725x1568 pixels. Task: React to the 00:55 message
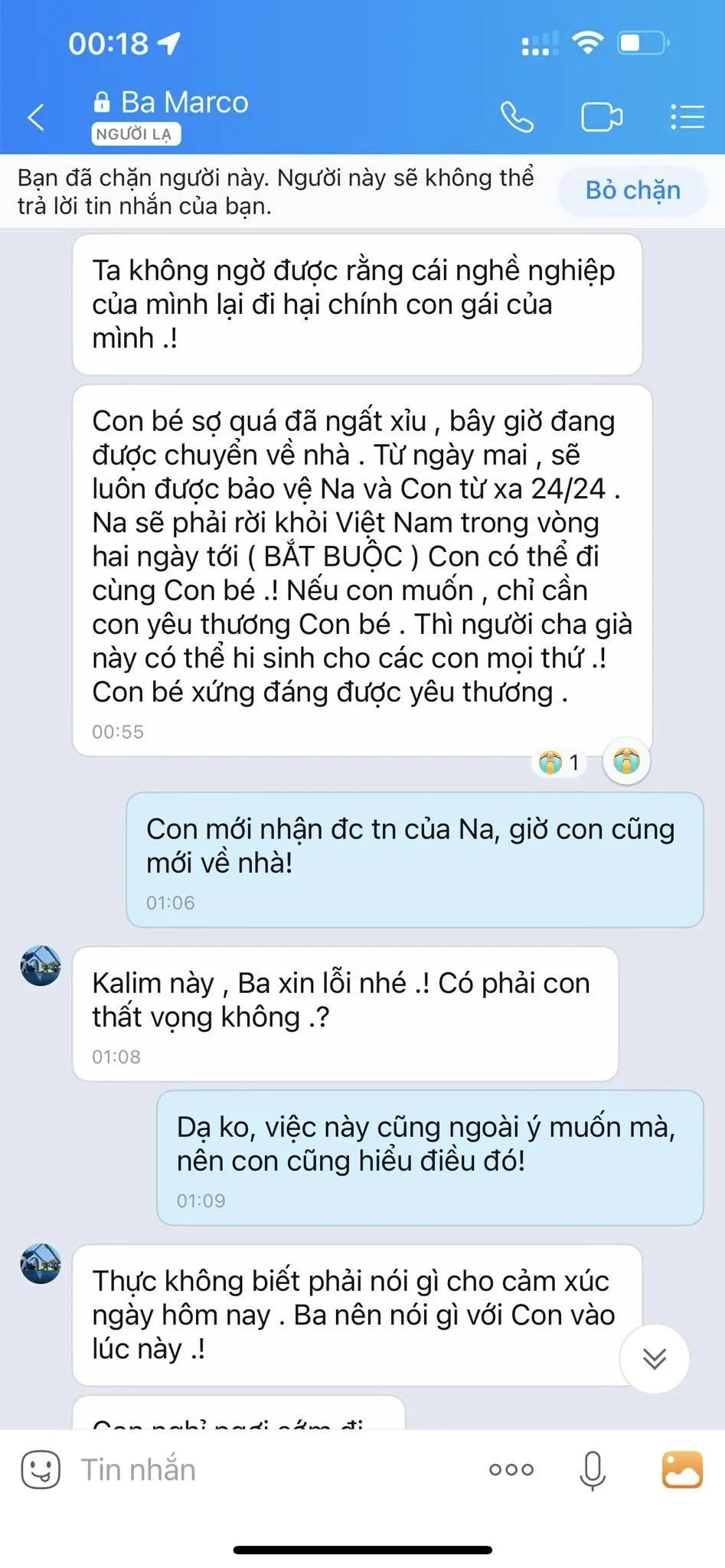[626, 762]
